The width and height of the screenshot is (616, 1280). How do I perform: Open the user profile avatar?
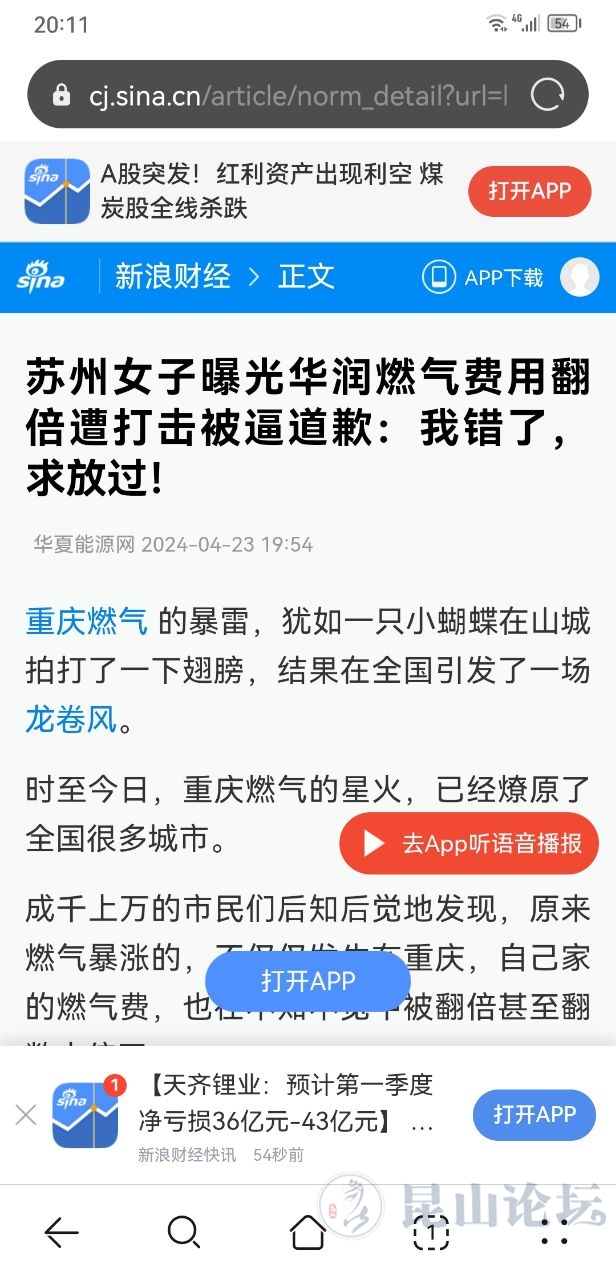pos(579,277)
